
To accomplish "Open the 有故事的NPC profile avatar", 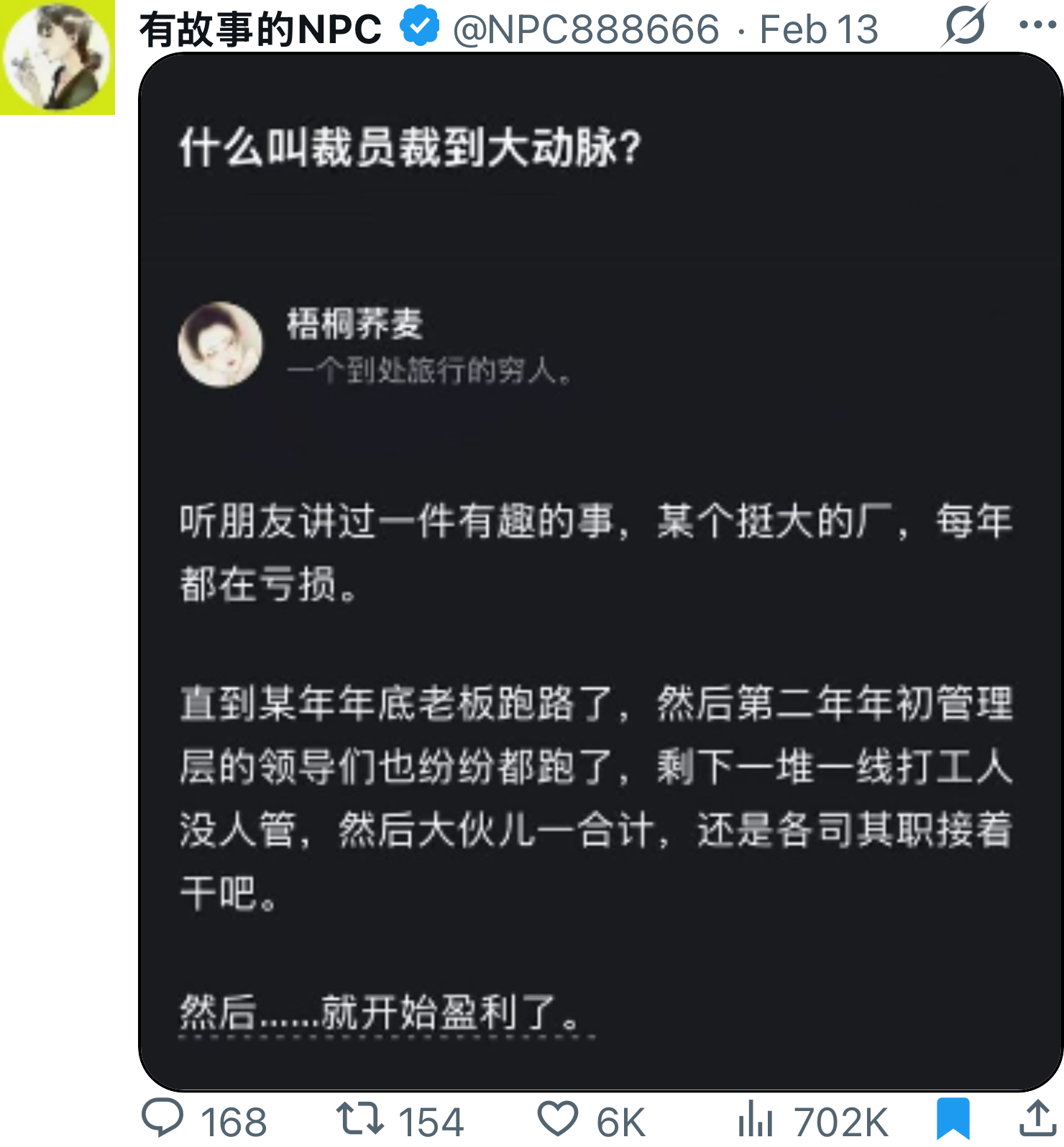I will tap(58, 57).
